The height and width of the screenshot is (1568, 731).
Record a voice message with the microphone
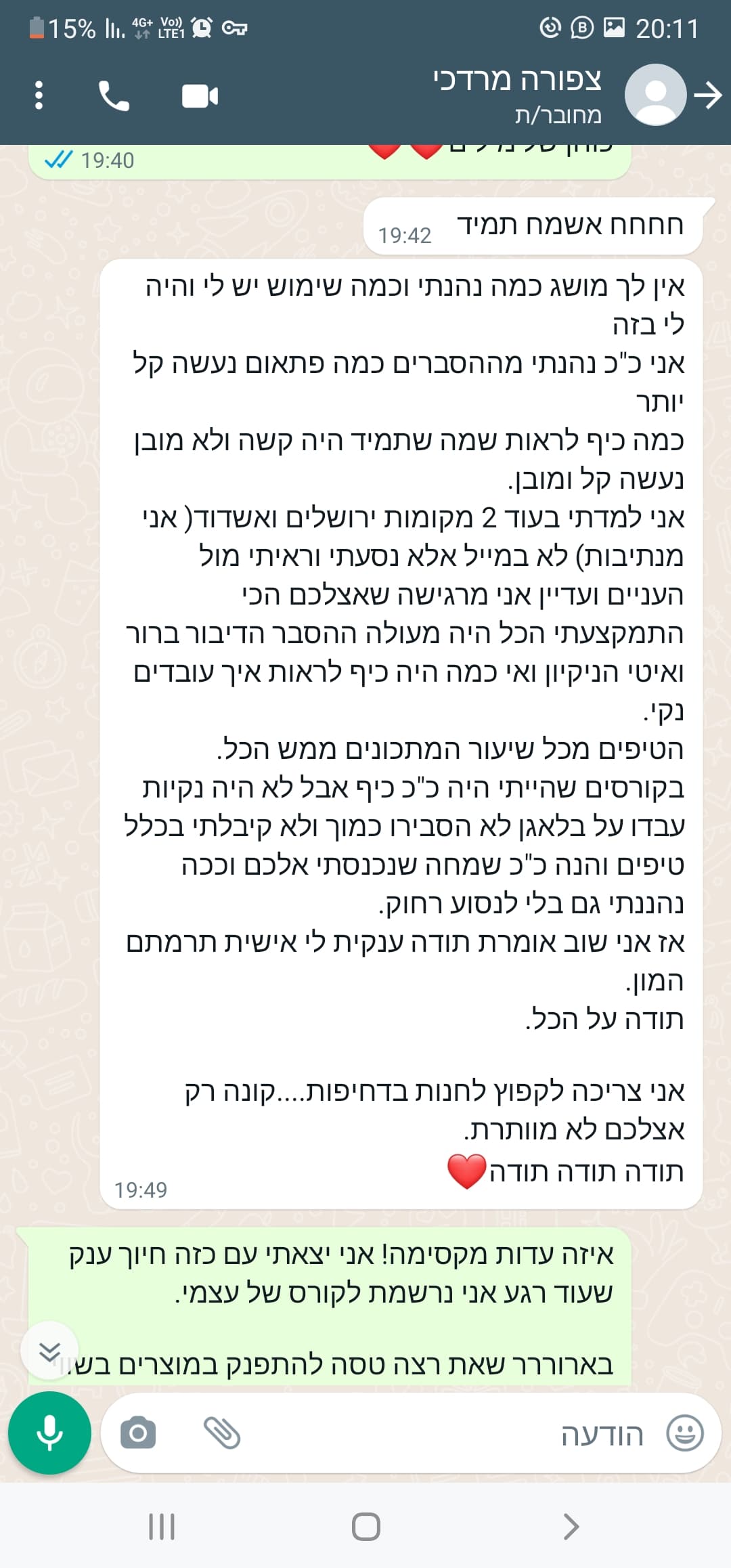coord(49,1433)
